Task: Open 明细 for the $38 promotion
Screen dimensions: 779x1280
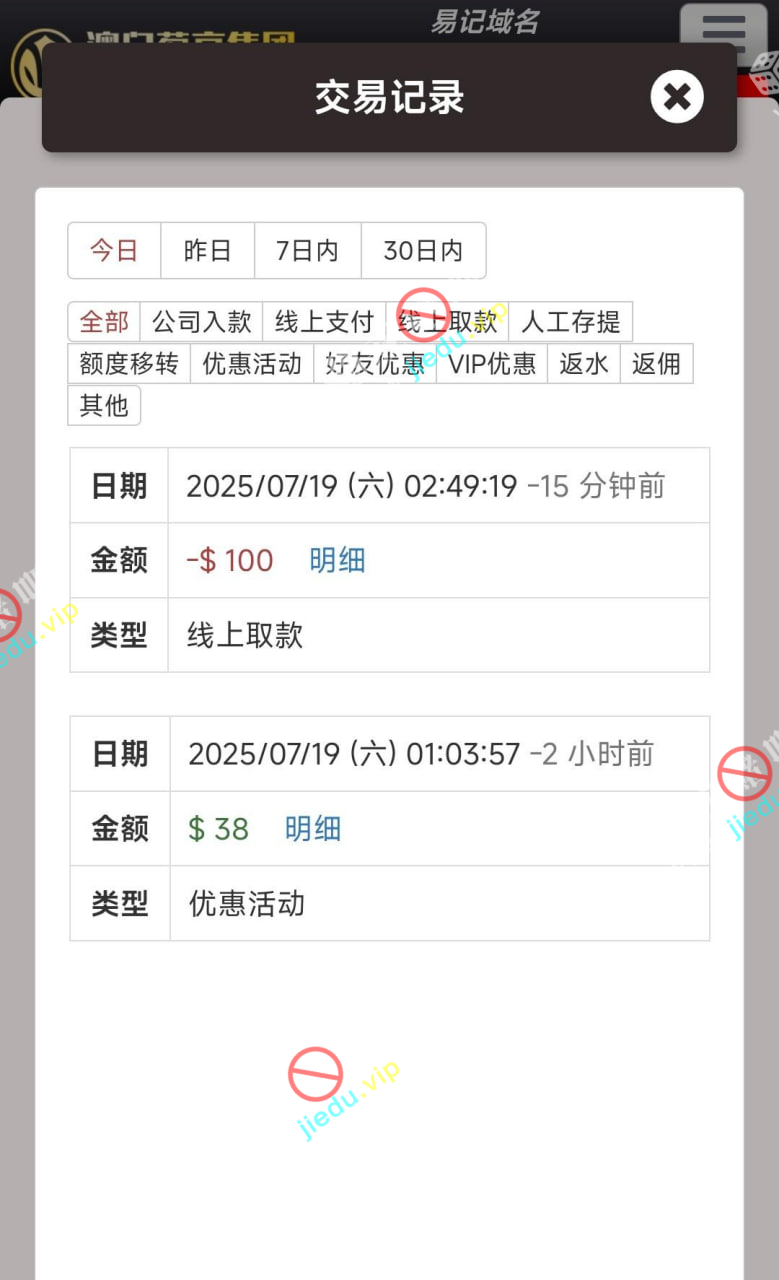Action: click(313, 829)
